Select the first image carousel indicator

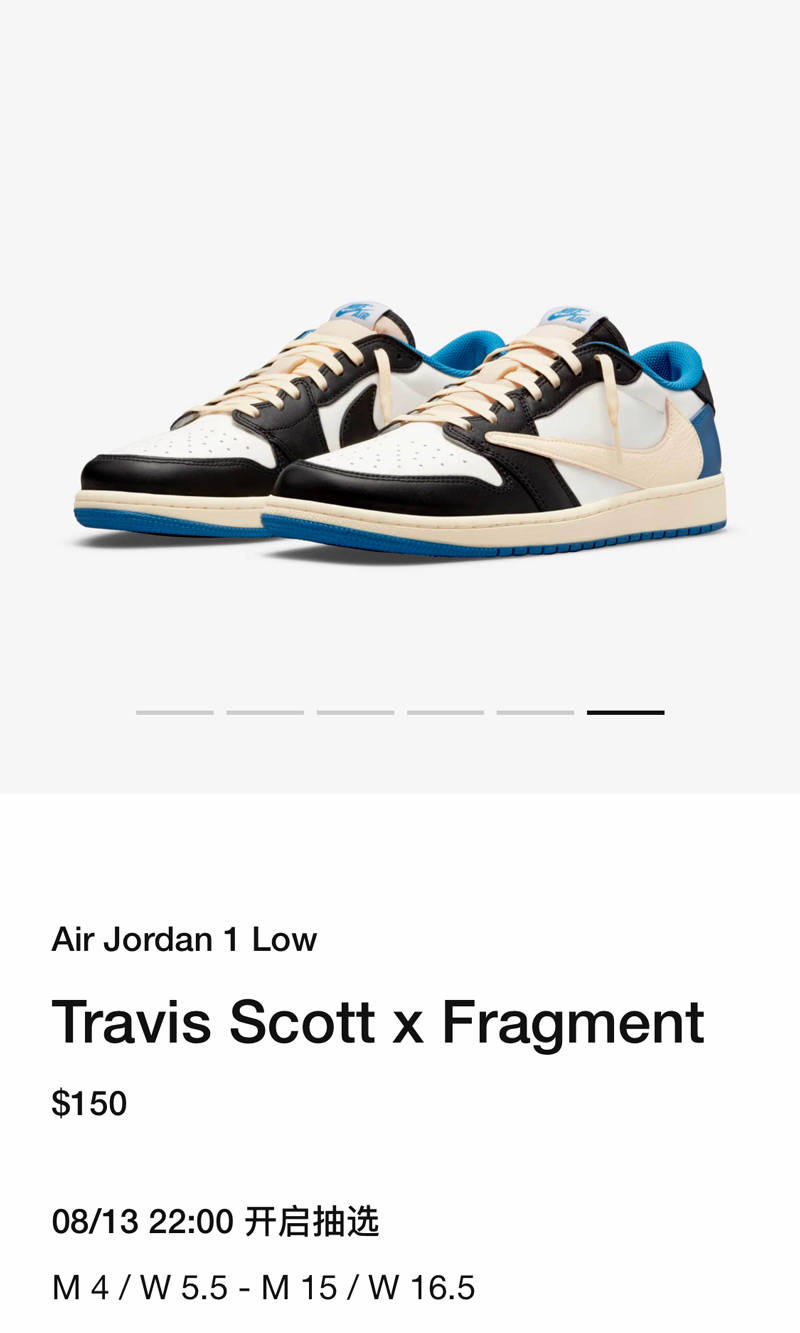175,712
